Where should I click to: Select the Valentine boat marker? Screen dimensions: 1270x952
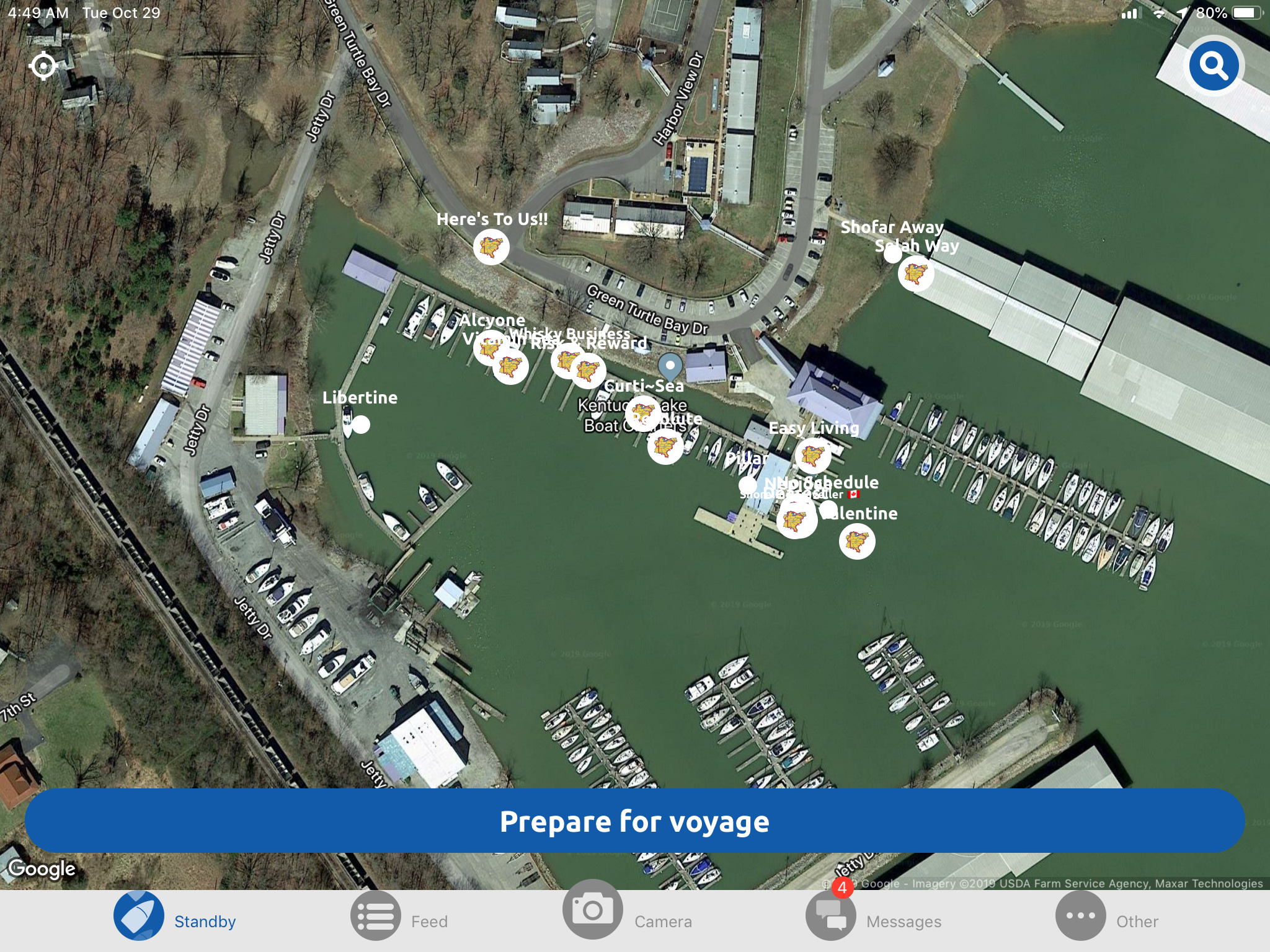[x=857, y=541]
